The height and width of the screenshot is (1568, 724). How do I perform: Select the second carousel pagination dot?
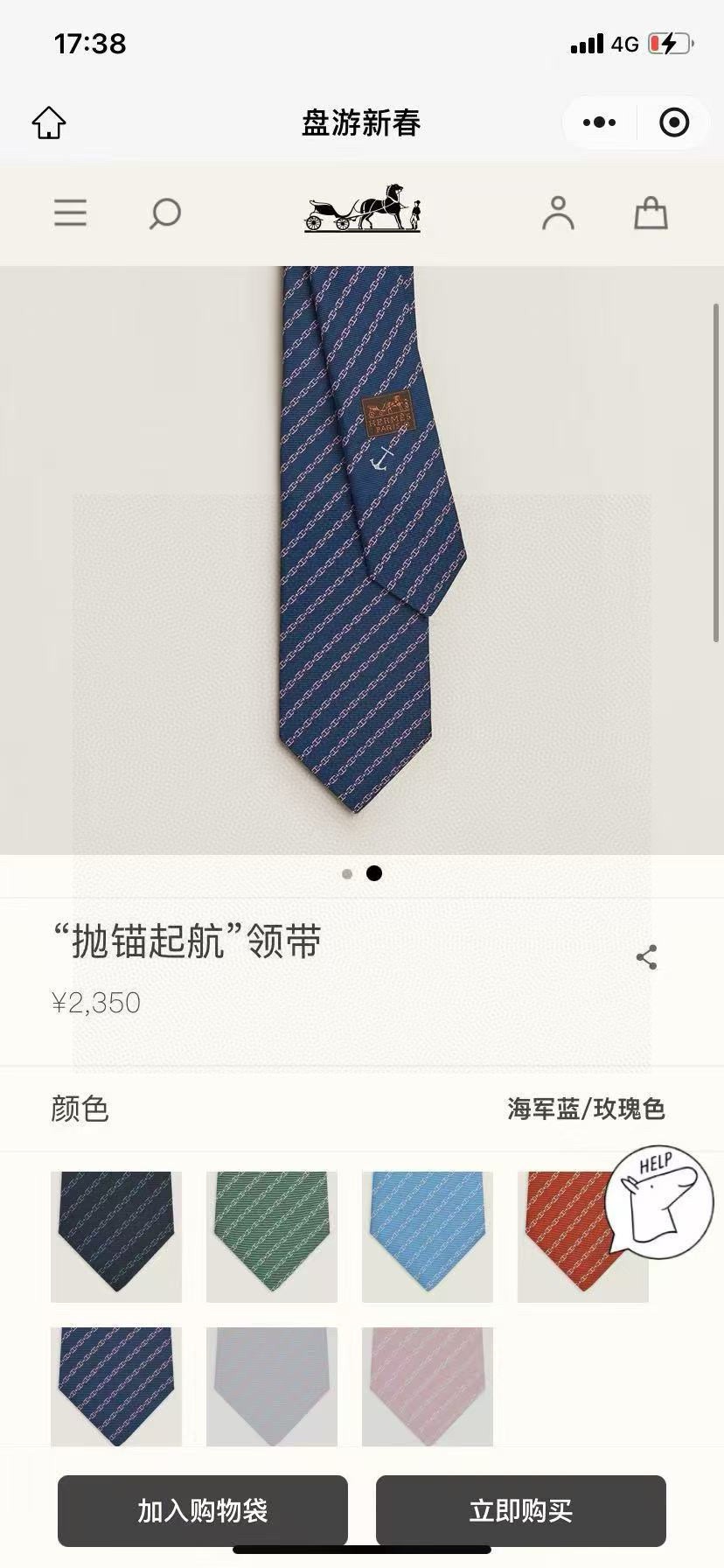coord(376,873)
